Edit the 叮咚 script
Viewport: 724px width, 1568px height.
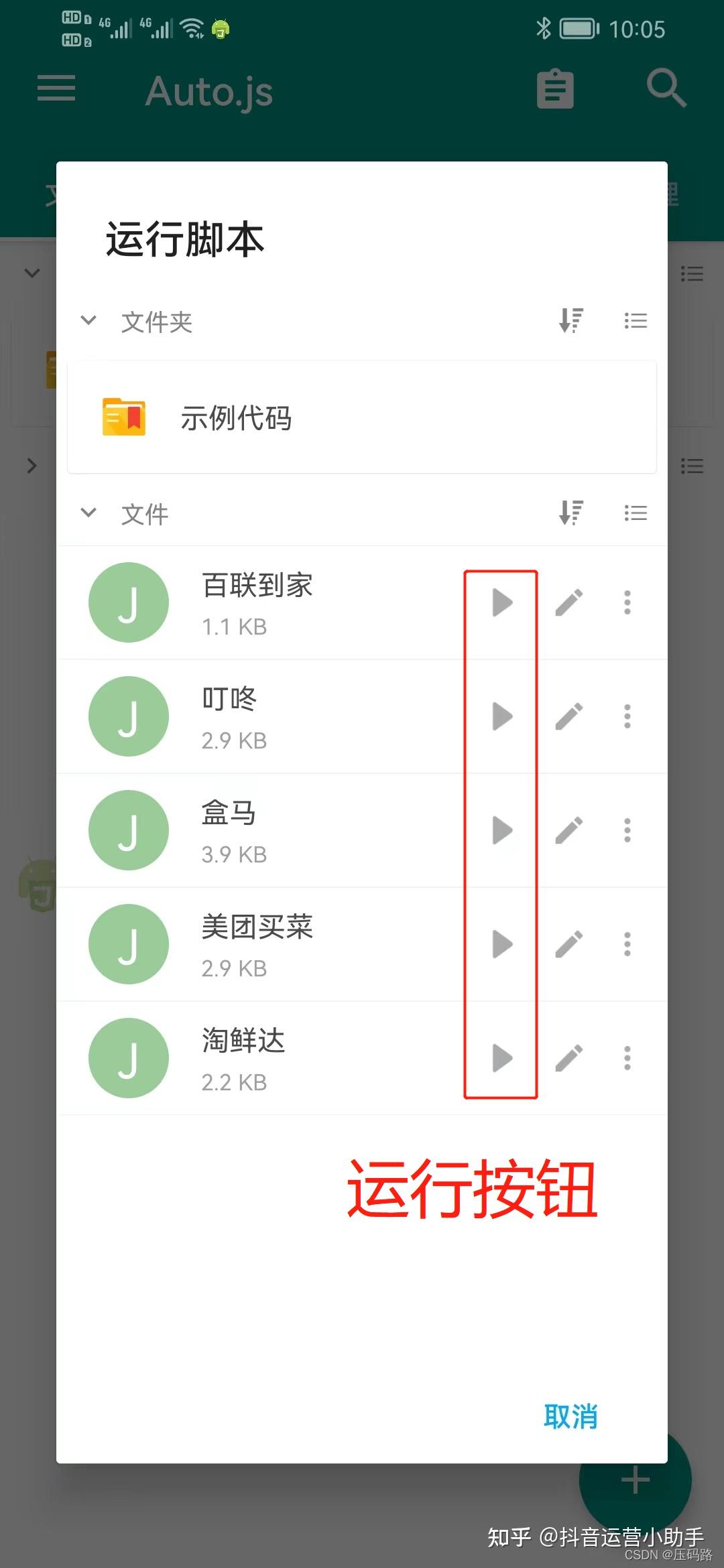[x=568, y=716]
